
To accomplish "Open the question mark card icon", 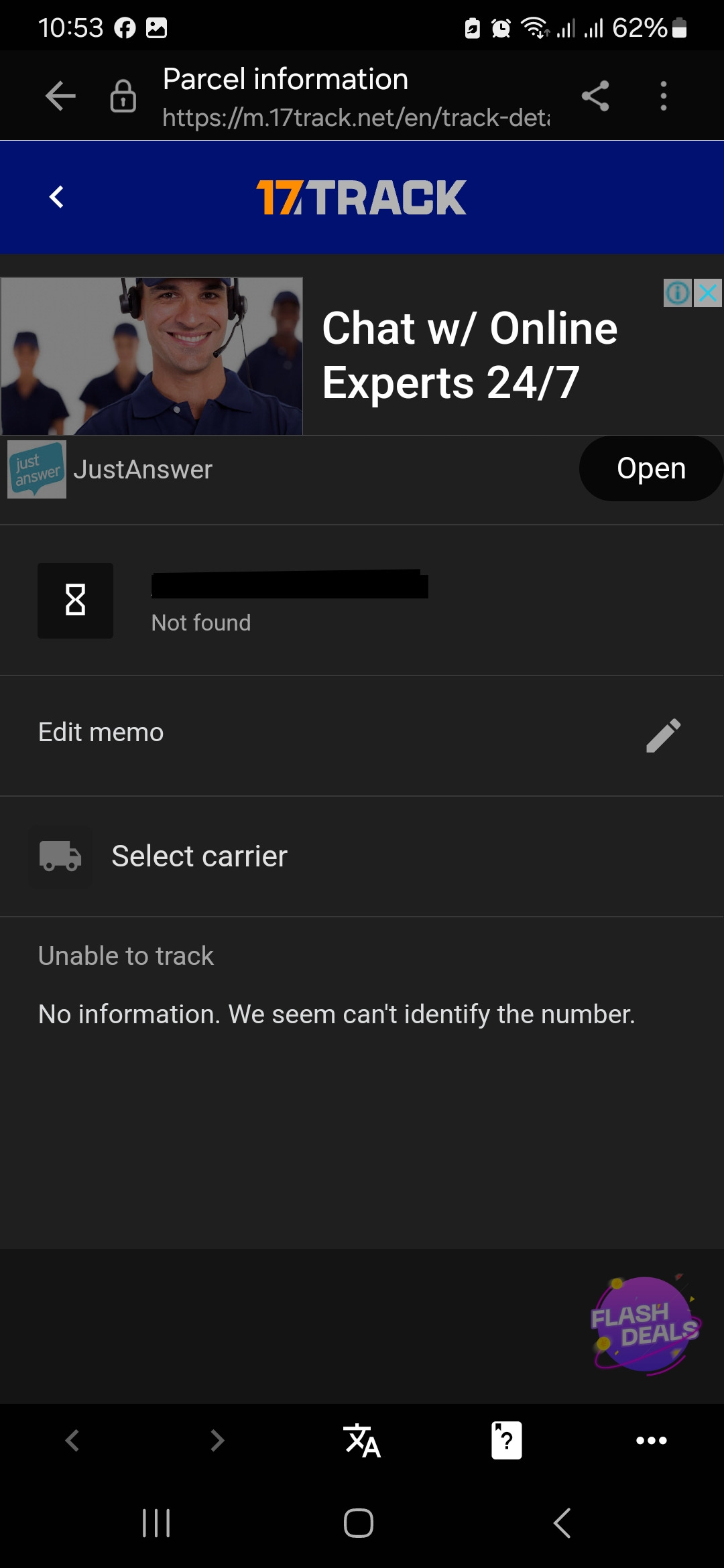I will 507,1440.
